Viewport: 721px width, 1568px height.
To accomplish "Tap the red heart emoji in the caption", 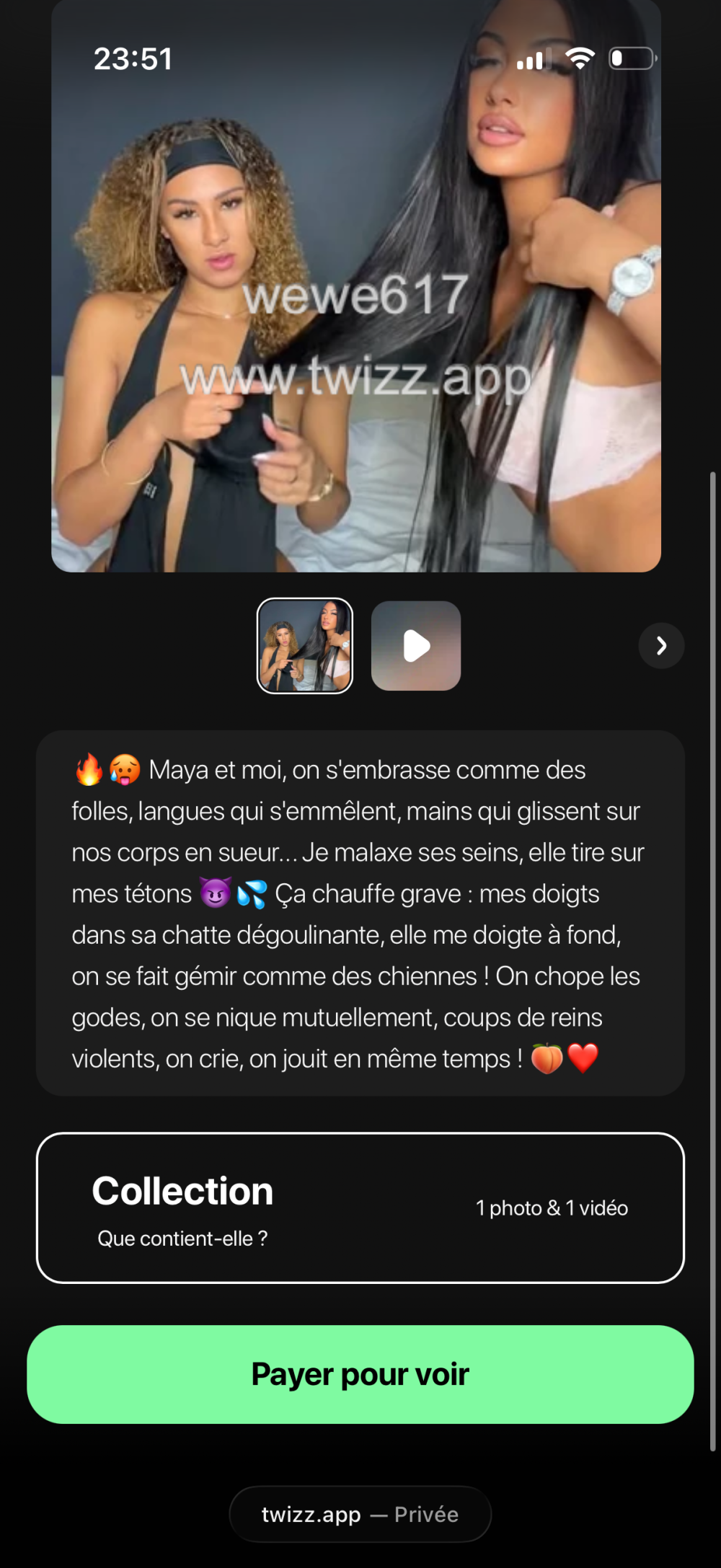I will click(x=585, y=1058).
